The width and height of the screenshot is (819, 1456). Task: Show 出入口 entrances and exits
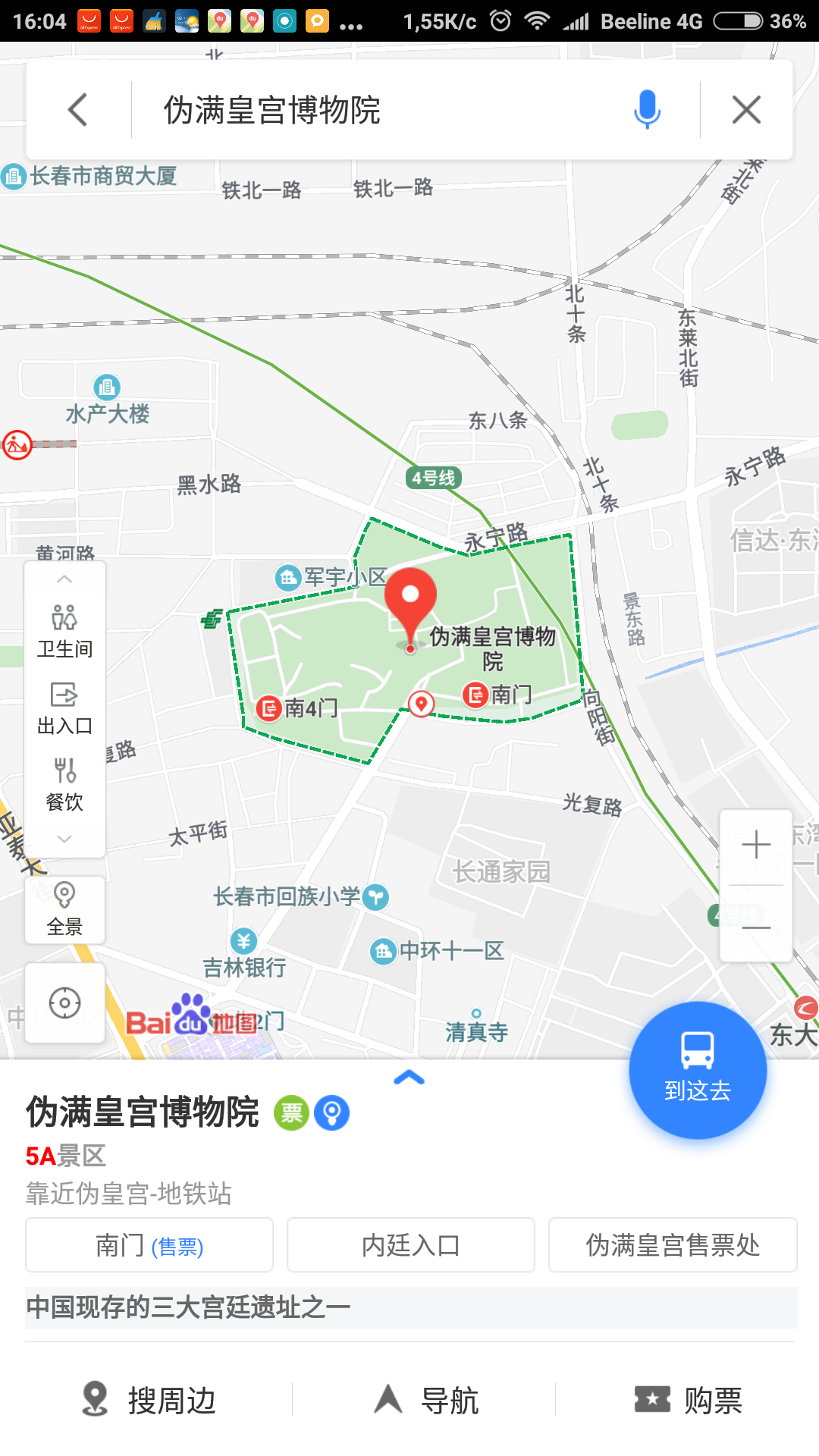64,708
